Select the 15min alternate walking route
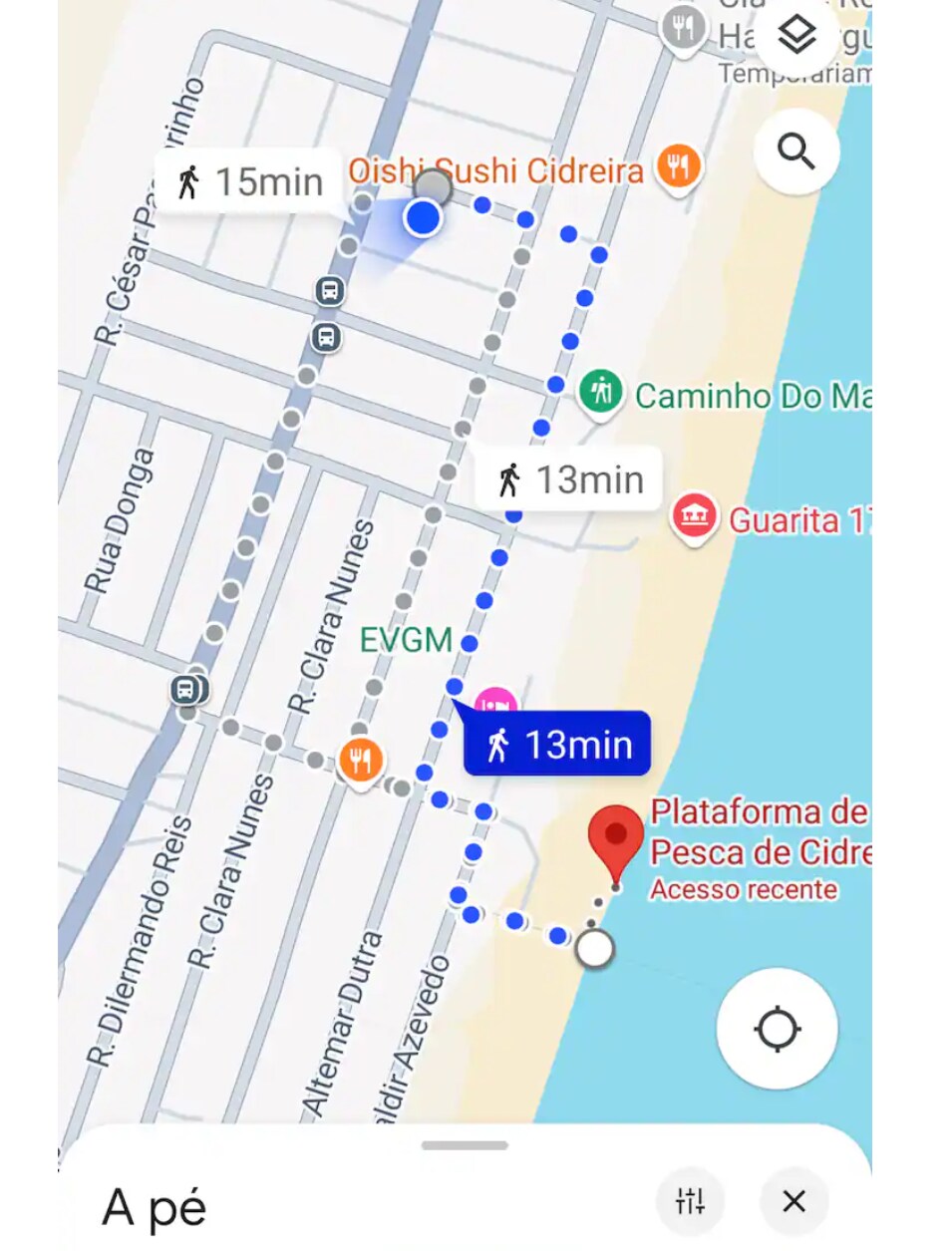This screenshot has height=1251, width=952. [x=248, y=182]
